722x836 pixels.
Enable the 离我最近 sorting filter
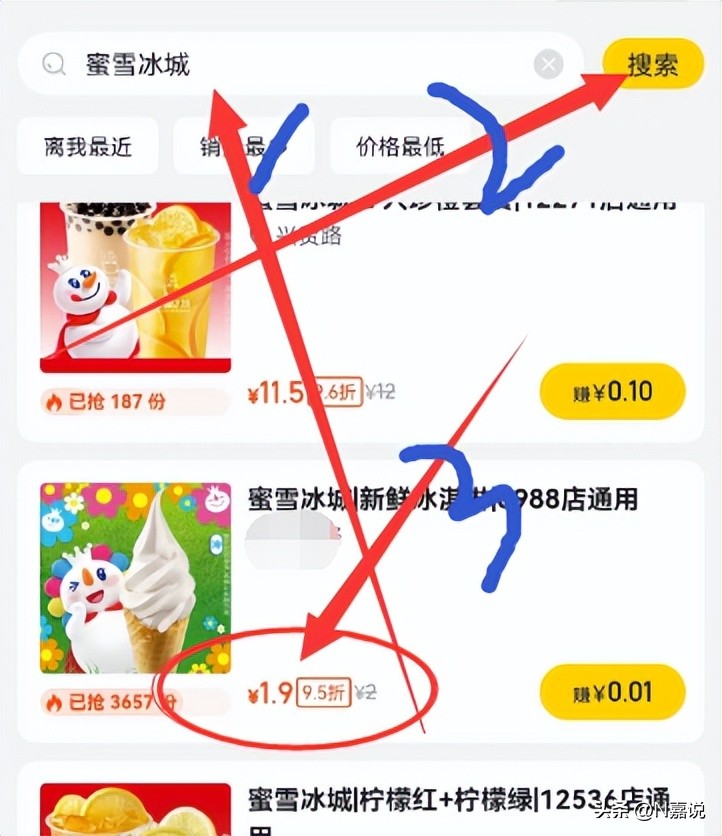click(87, 146)
